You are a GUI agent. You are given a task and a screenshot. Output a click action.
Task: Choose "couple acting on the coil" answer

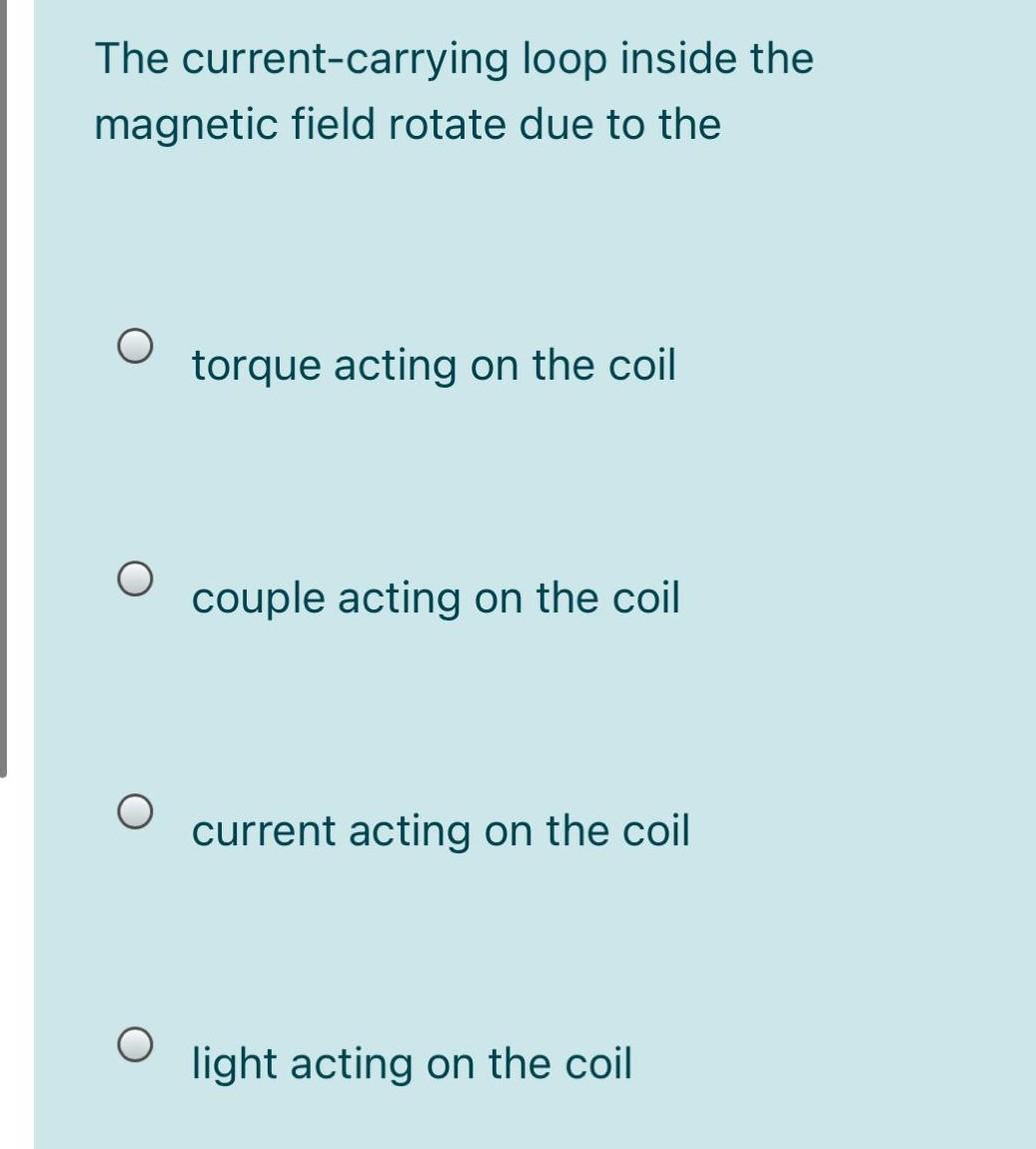[135, 578]
